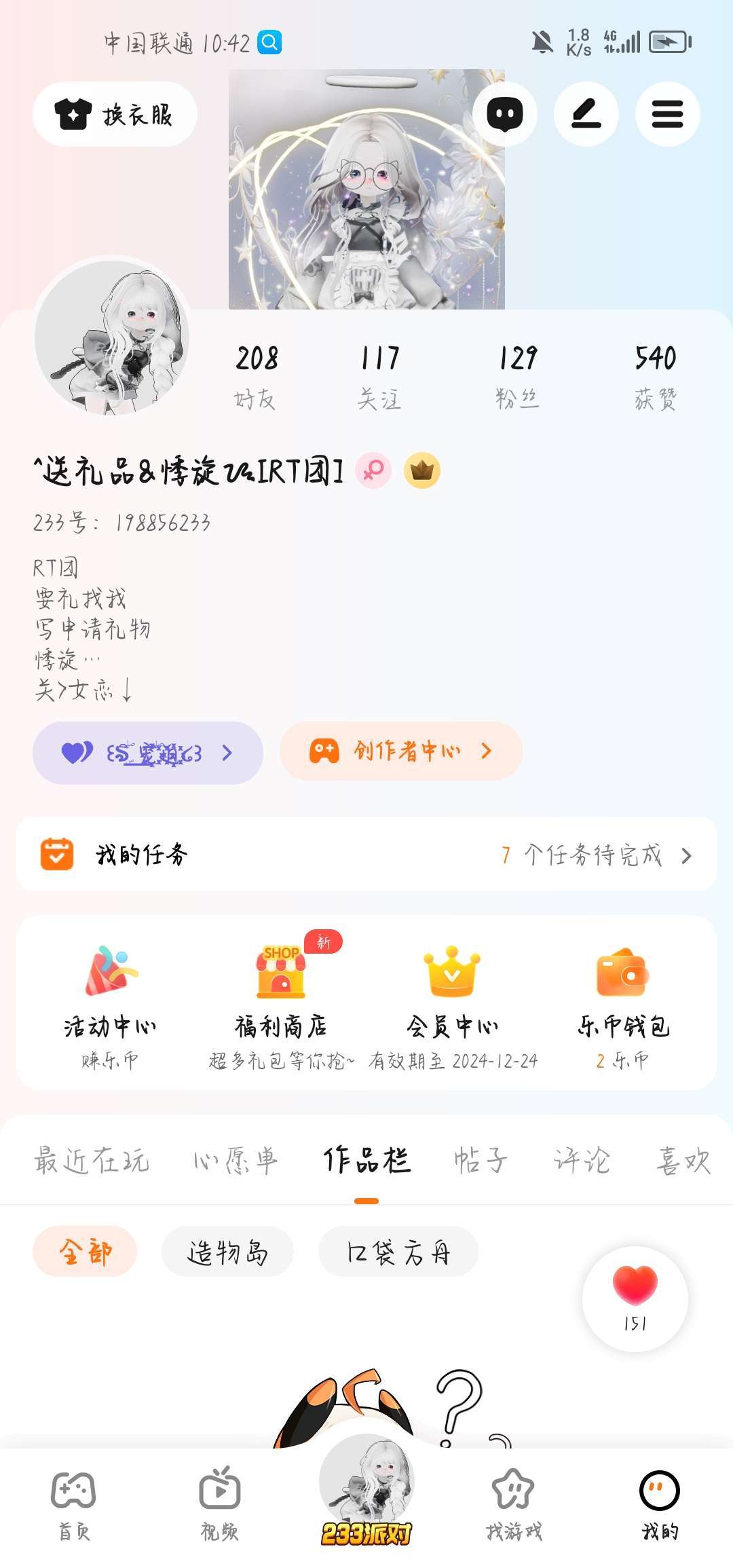Open the 创作者中心 creator center
This screenshot has height=1568, width=733.
point(400,751)
